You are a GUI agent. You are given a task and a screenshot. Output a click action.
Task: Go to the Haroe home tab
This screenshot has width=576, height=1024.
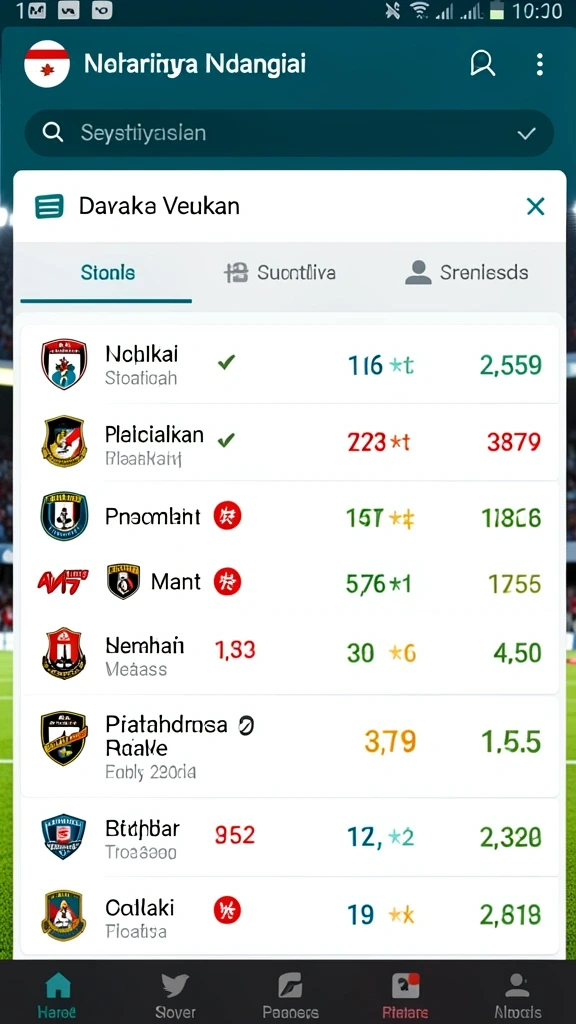coord(57,995)
